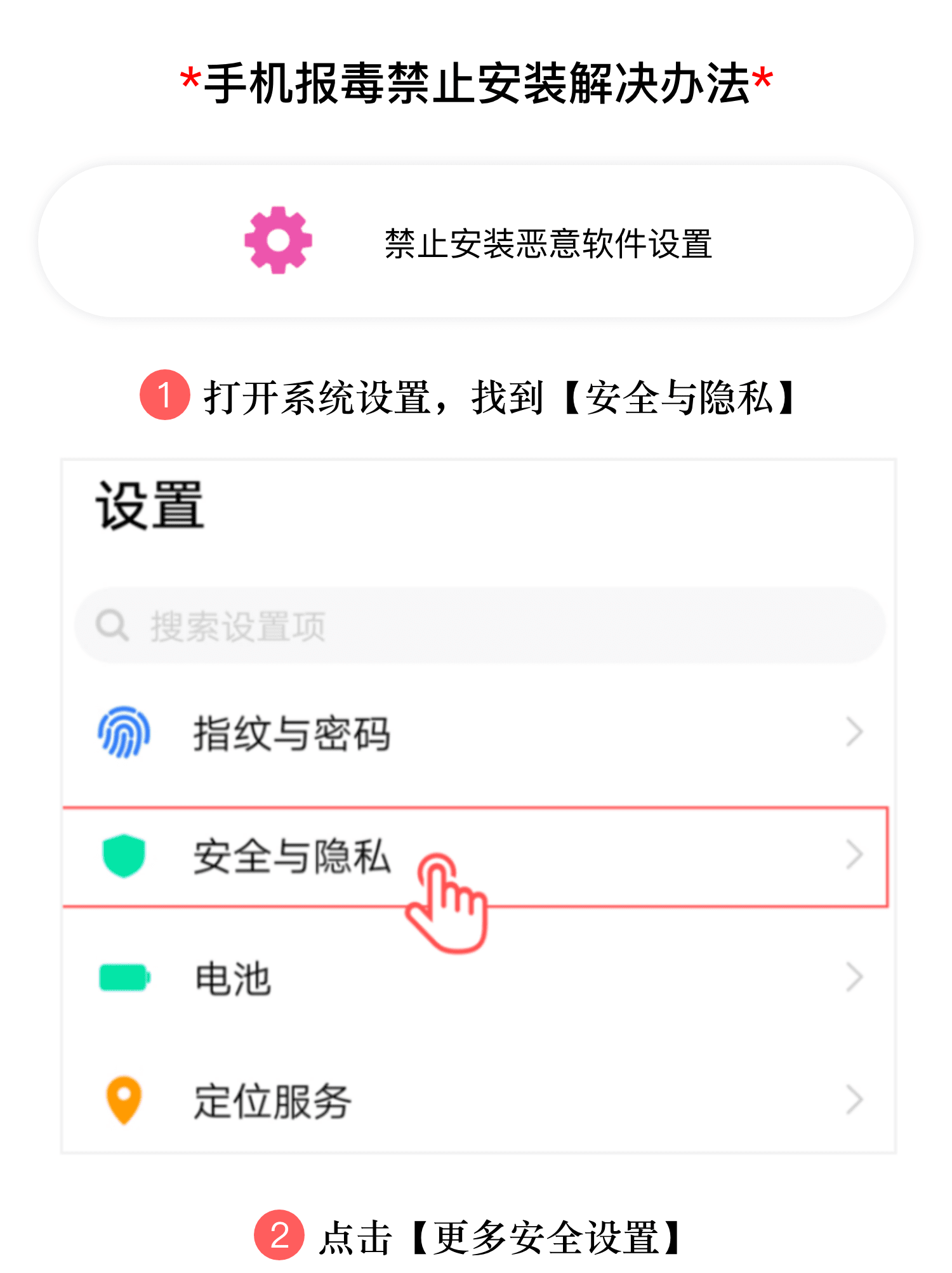The image size is (952, 1273).
Task: Click the magnifier icon in search bar
Action: coord(113,623)
